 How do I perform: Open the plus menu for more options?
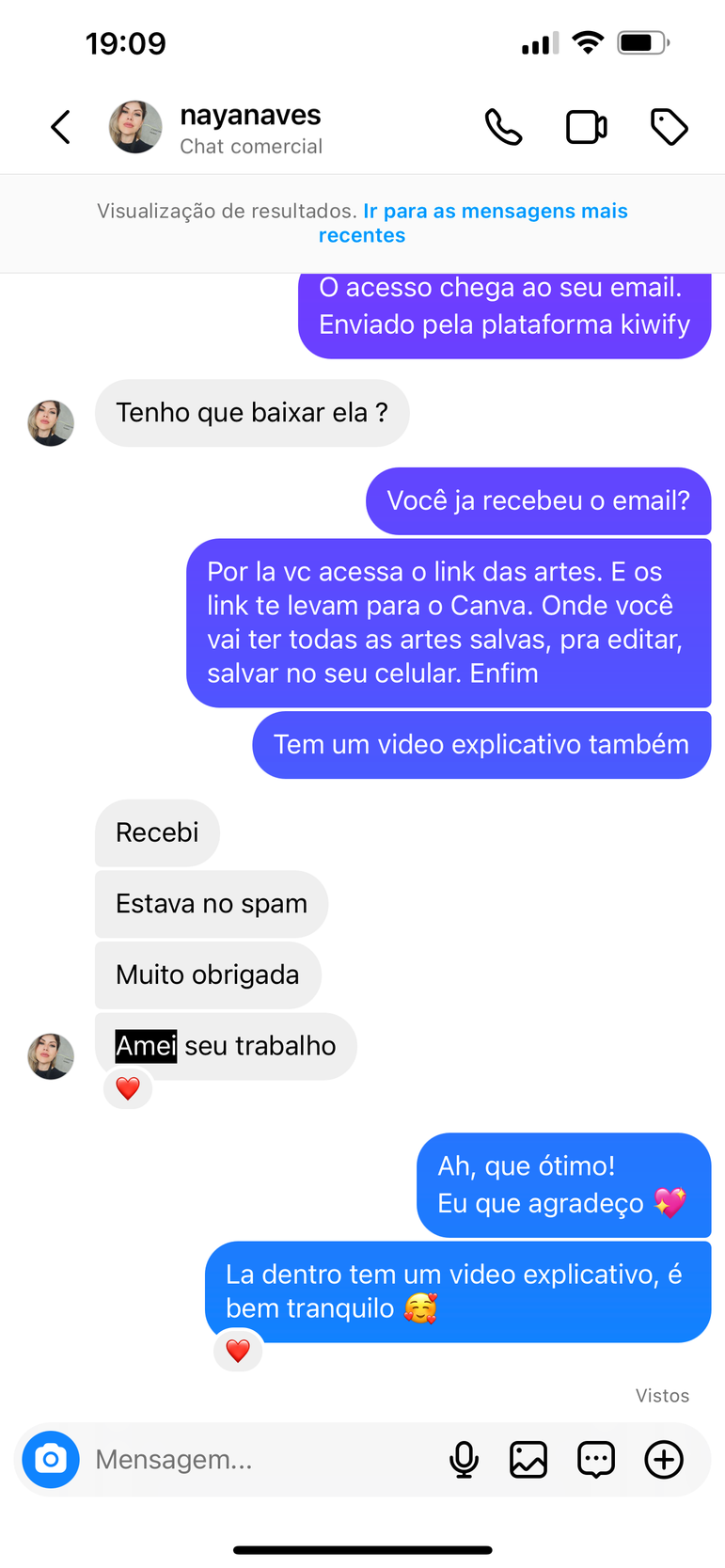pyautogui.click(x=664, y=1459)
